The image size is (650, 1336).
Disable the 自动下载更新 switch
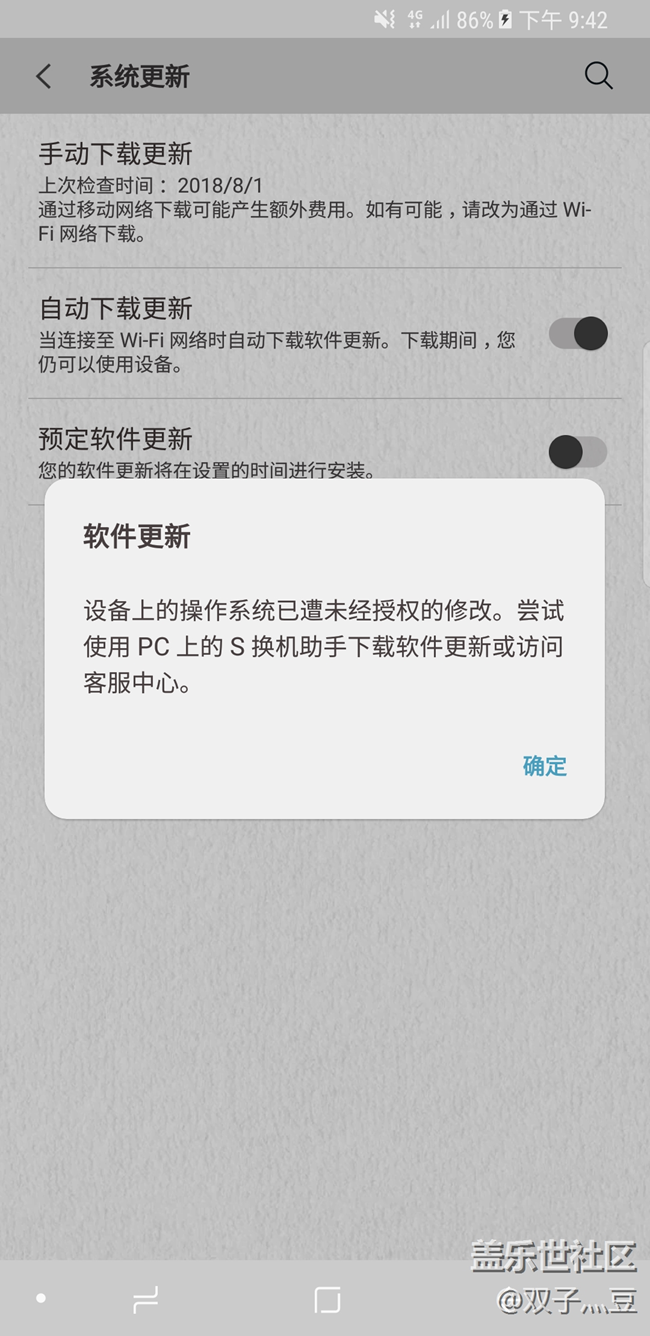[x=578, y=333]
